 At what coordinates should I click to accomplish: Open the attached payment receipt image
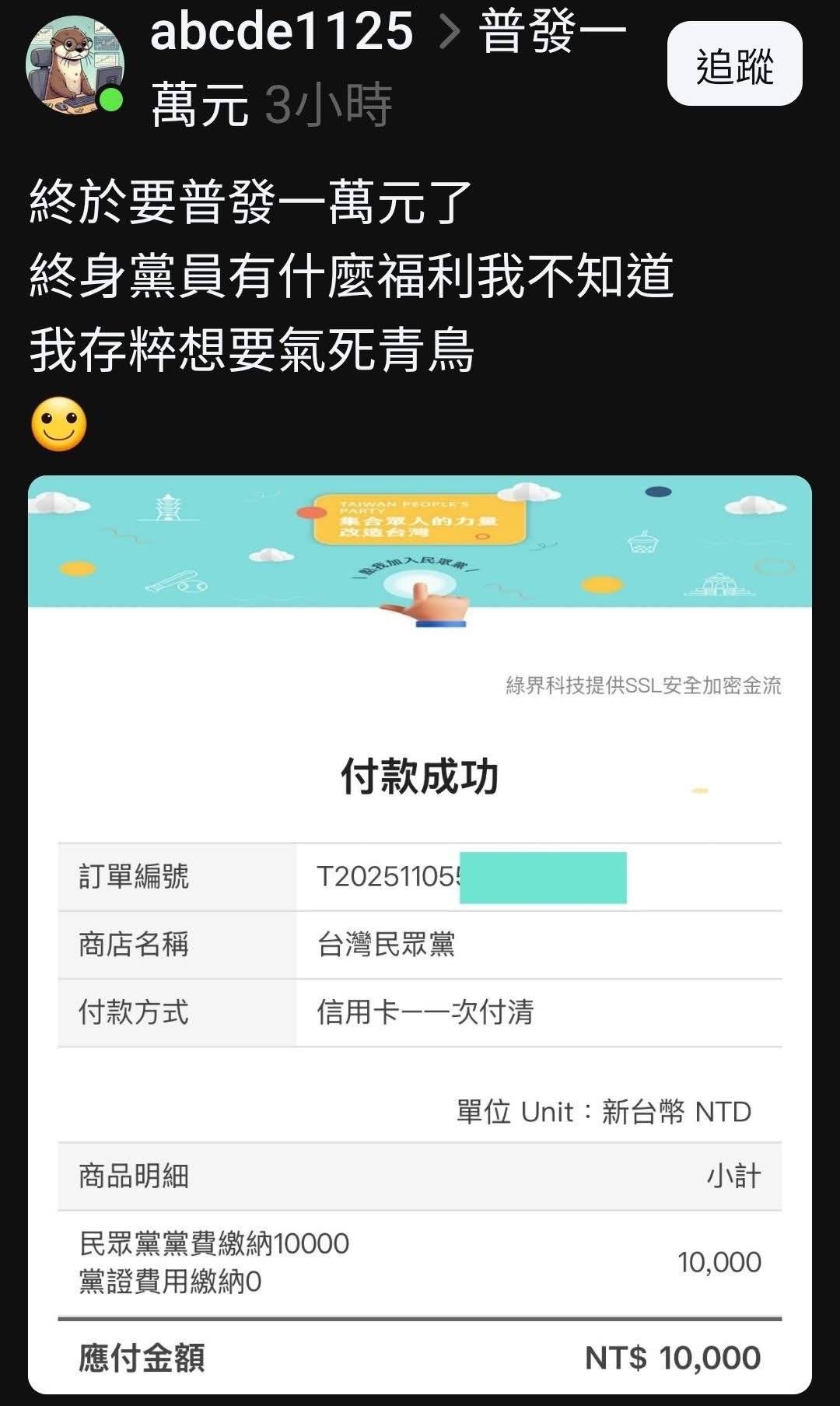click(x=420, y=934)
